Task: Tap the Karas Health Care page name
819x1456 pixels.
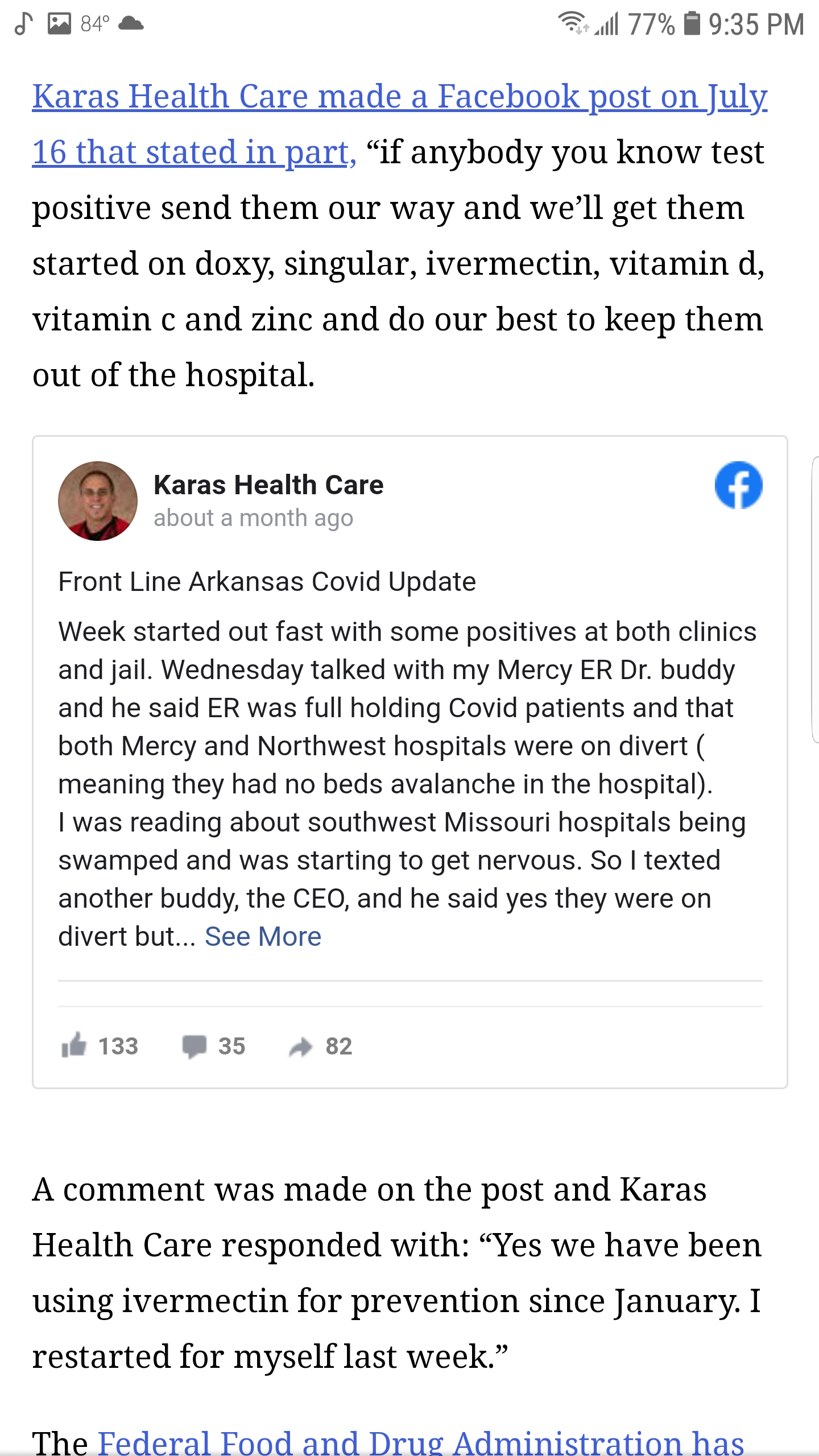Action: [268, 485]
